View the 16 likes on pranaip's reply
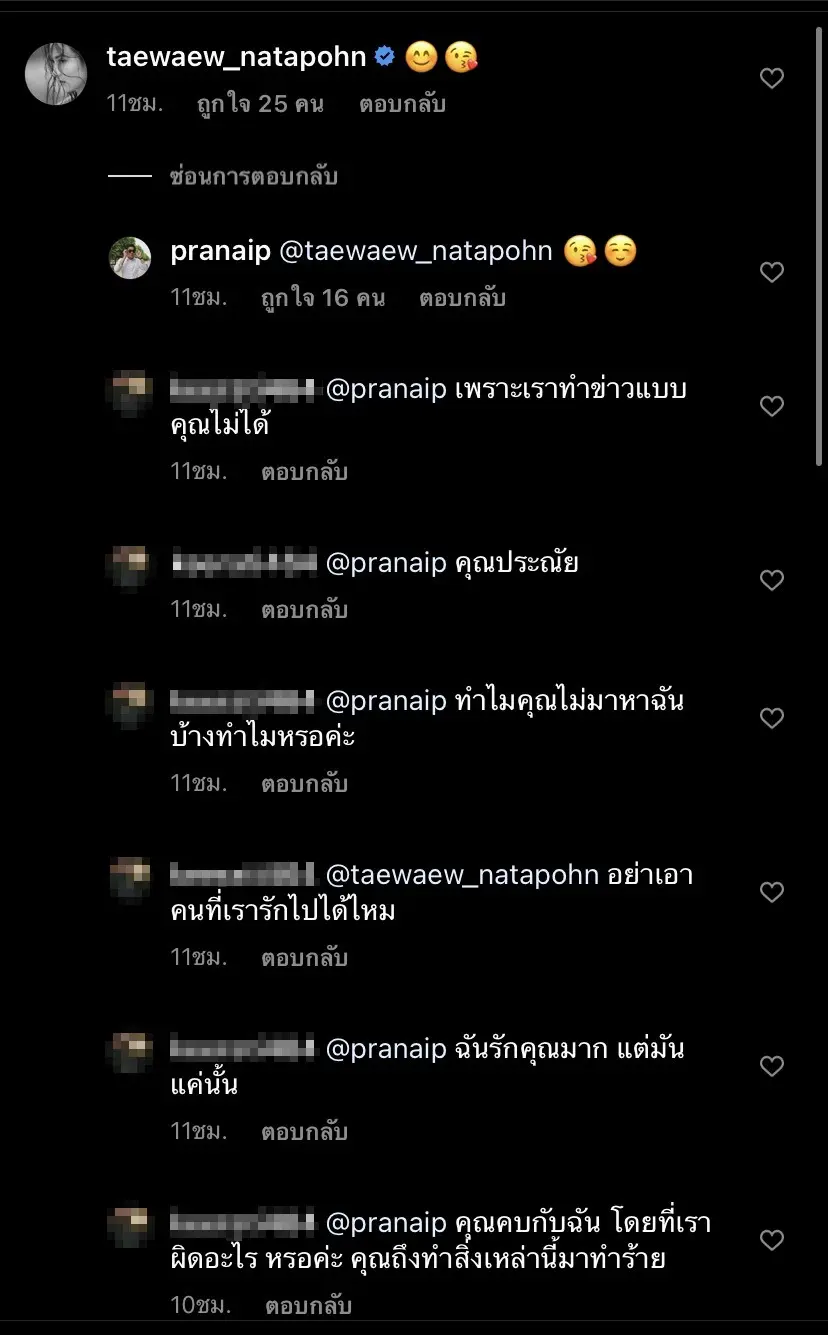The width and height of the screenshot is (828, 1335). coord(323,298)
